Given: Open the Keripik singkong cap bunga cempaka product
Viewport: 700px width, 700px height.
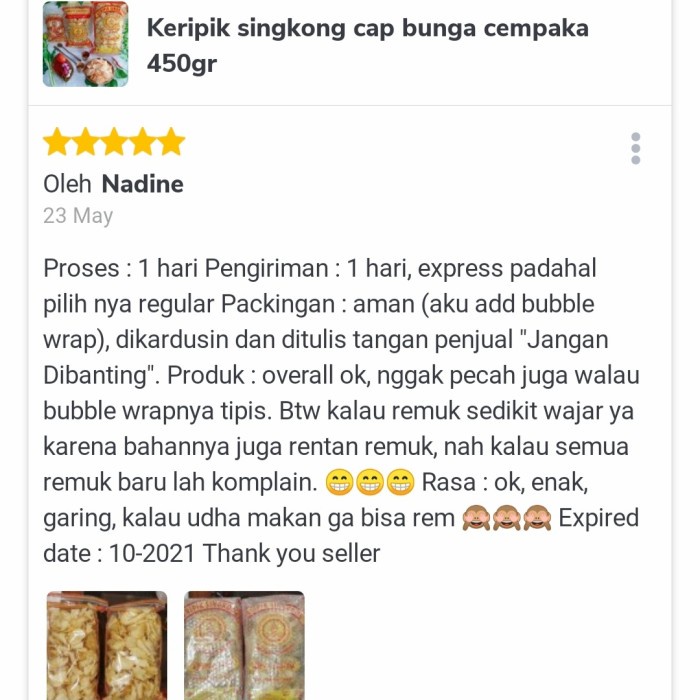Looking at the screenshot, I should [x=367, y=45].
